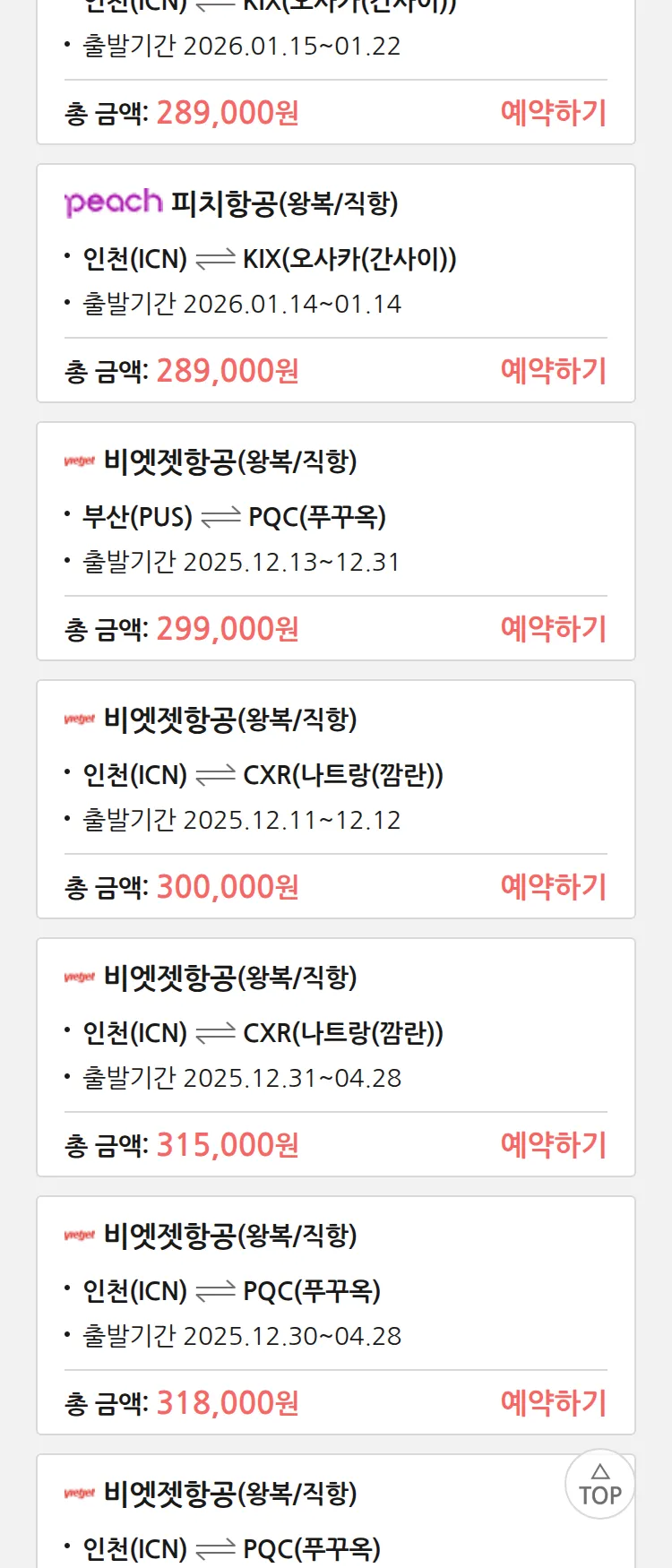Viewport: 672px width, 1568px height.
Task: Book the 315,000원 Nha Trang flight
Action: tap(553, 1145)
